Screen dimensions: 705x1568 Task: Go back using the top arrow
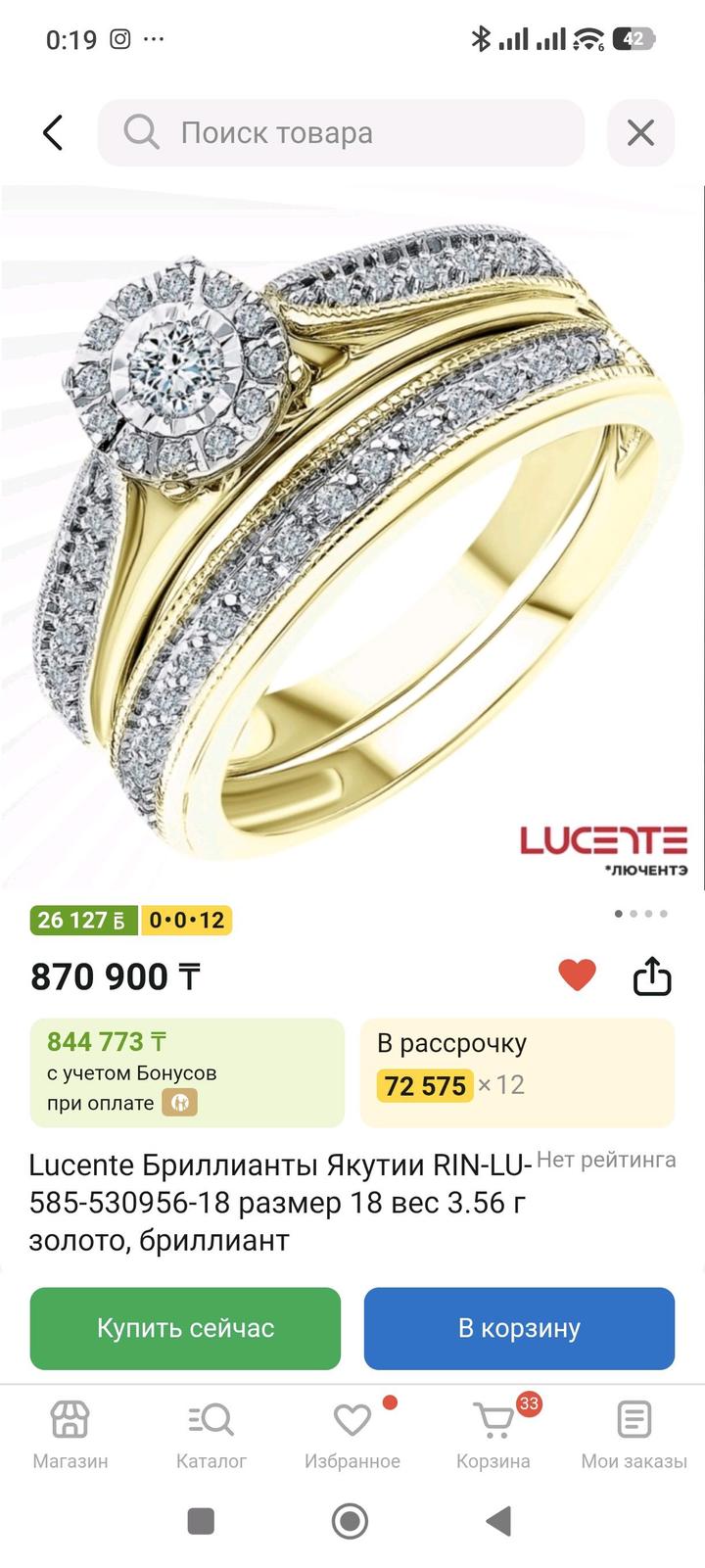53,133
